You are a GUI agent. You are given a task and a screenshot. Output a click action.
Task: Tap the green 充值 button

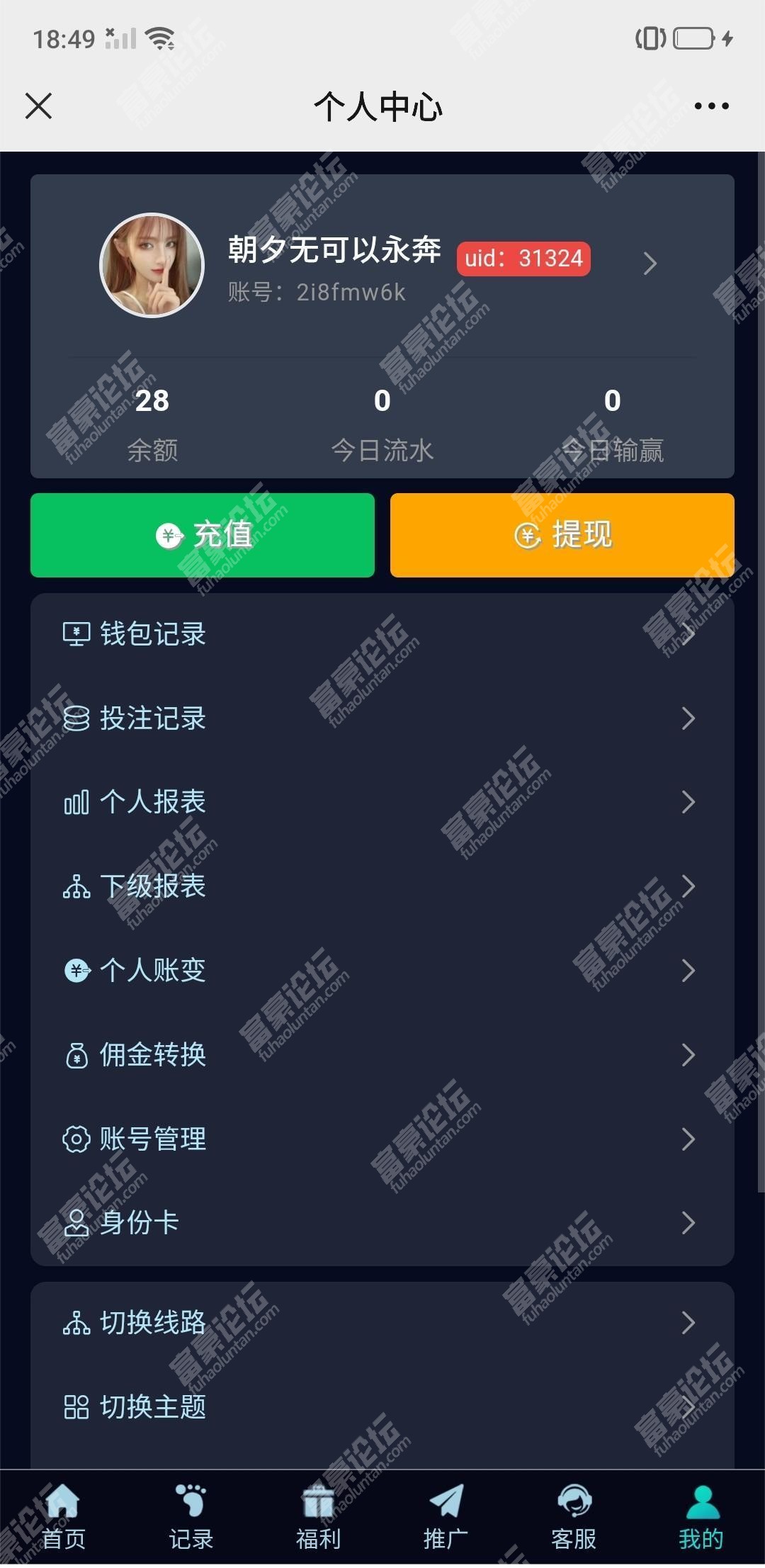coord(203,535)
